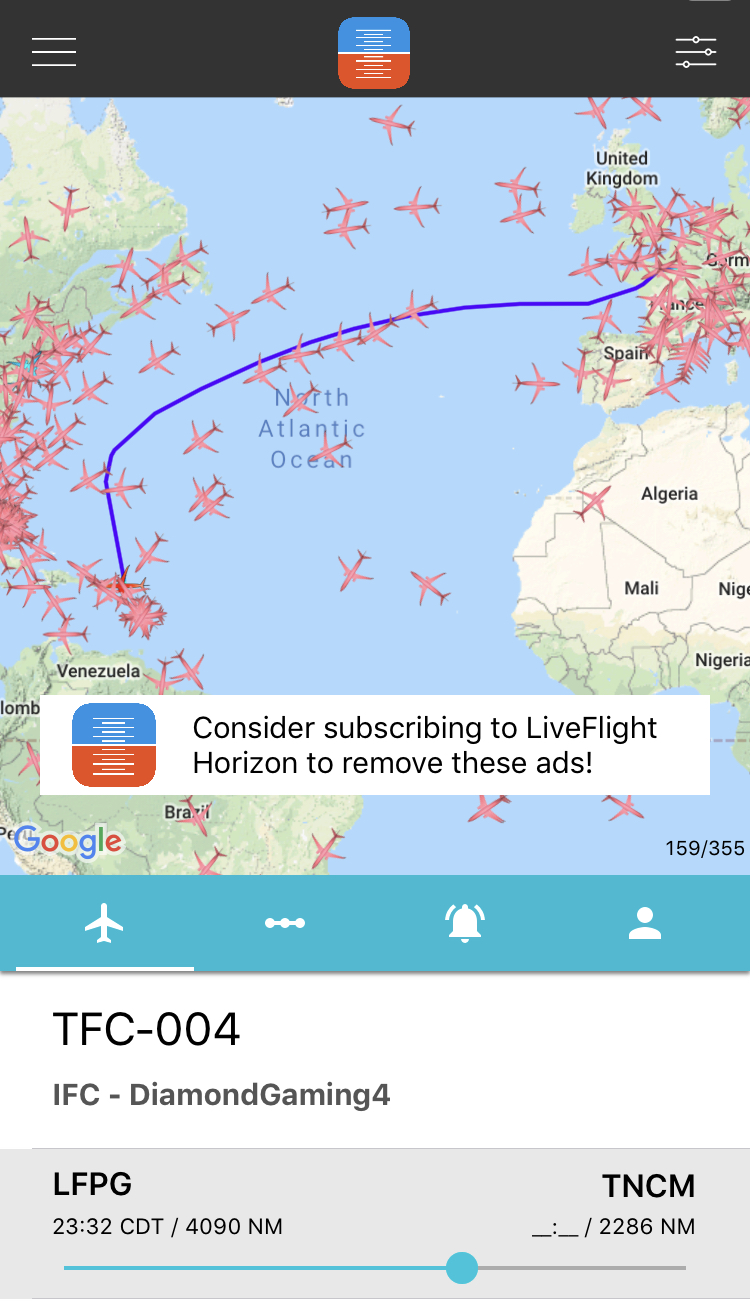This screenshot has height=1303, width=750.
Task: Switch to the flight plan route tab
Action: [x=285, y=923]
